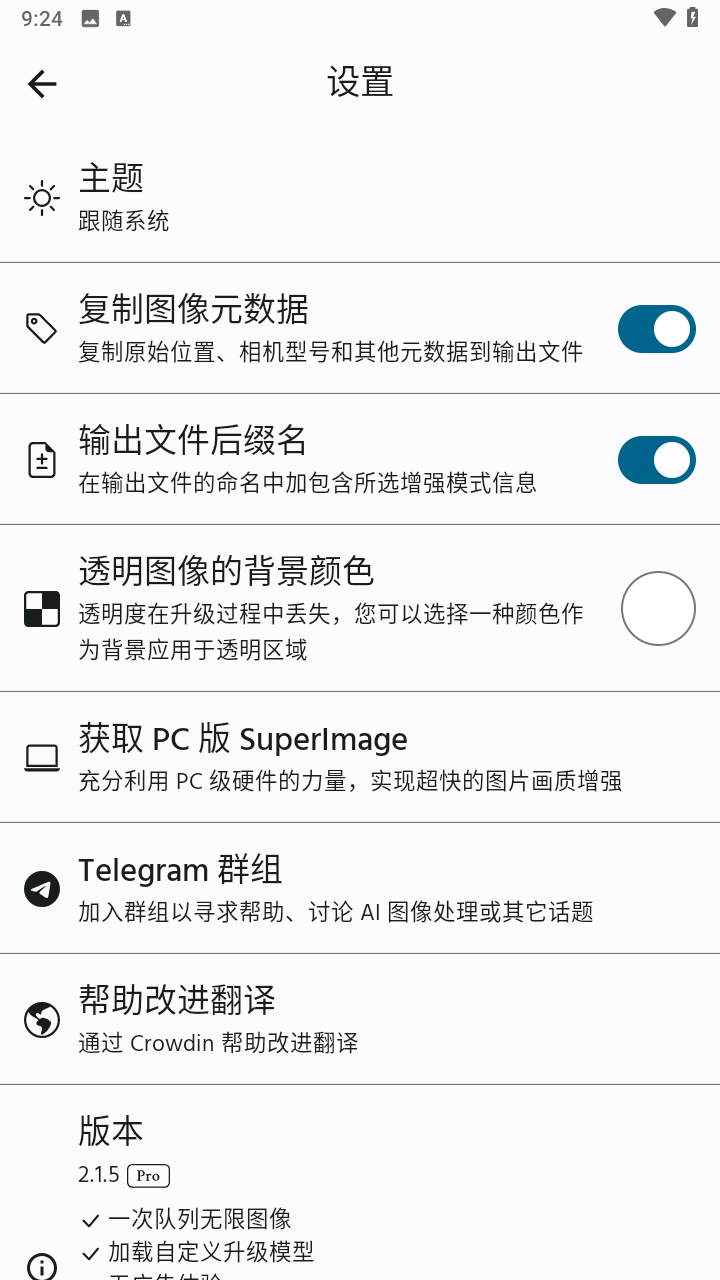This screenshot has height=1280, width=720.
Task: Click the metadata tag icon
Action: coord(41,328)
